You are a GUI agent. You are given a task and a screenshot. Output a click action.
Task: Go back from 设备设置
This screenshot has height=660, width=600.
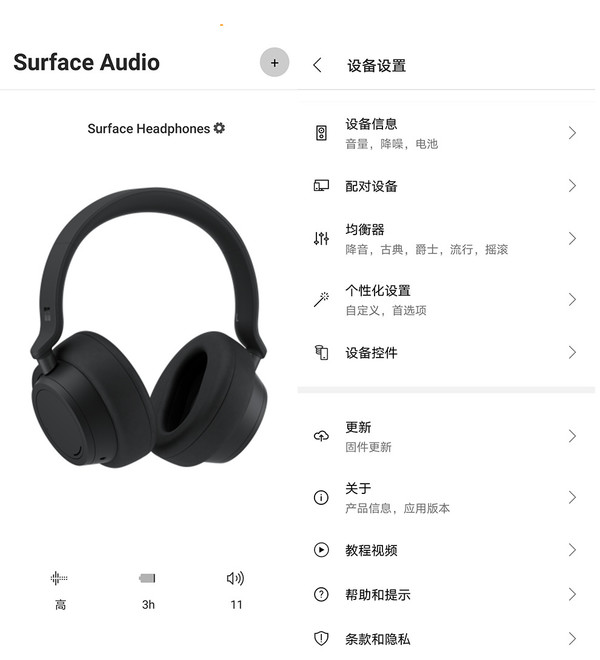tap(318, 65)
